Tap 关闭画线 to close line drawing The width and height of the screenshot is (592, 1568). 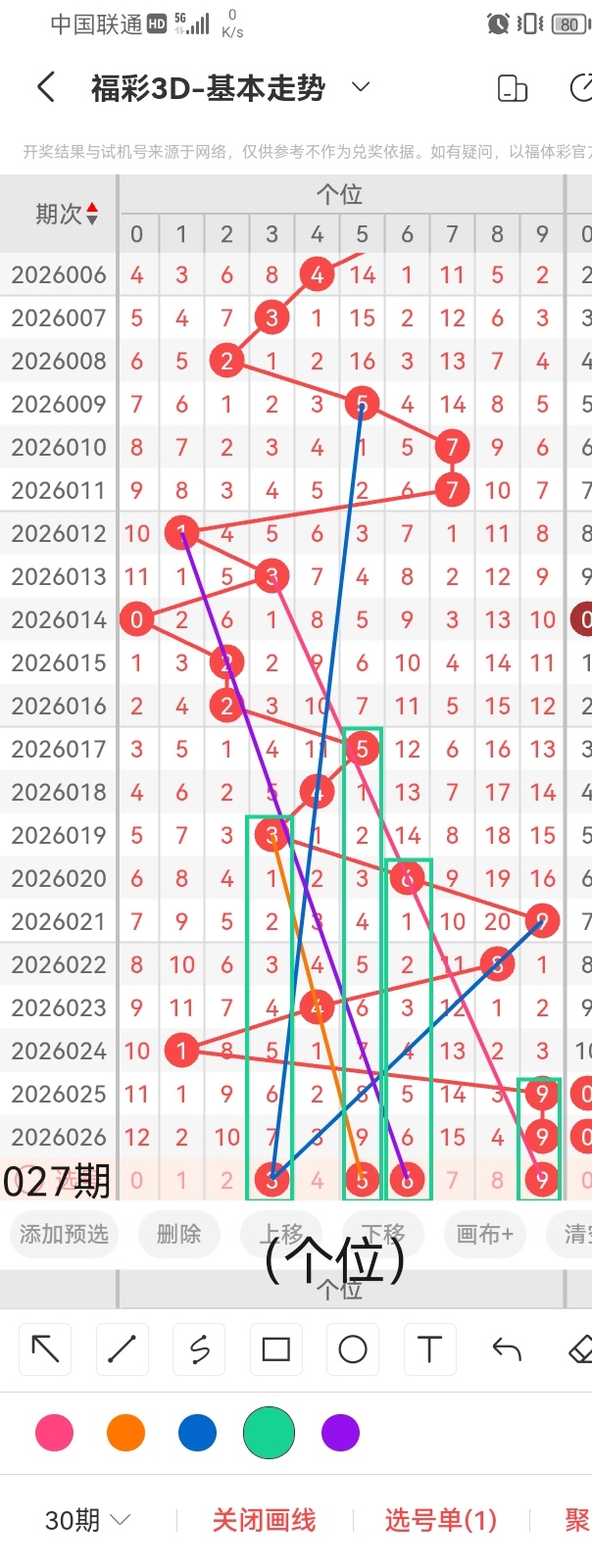coord(264,1520)
